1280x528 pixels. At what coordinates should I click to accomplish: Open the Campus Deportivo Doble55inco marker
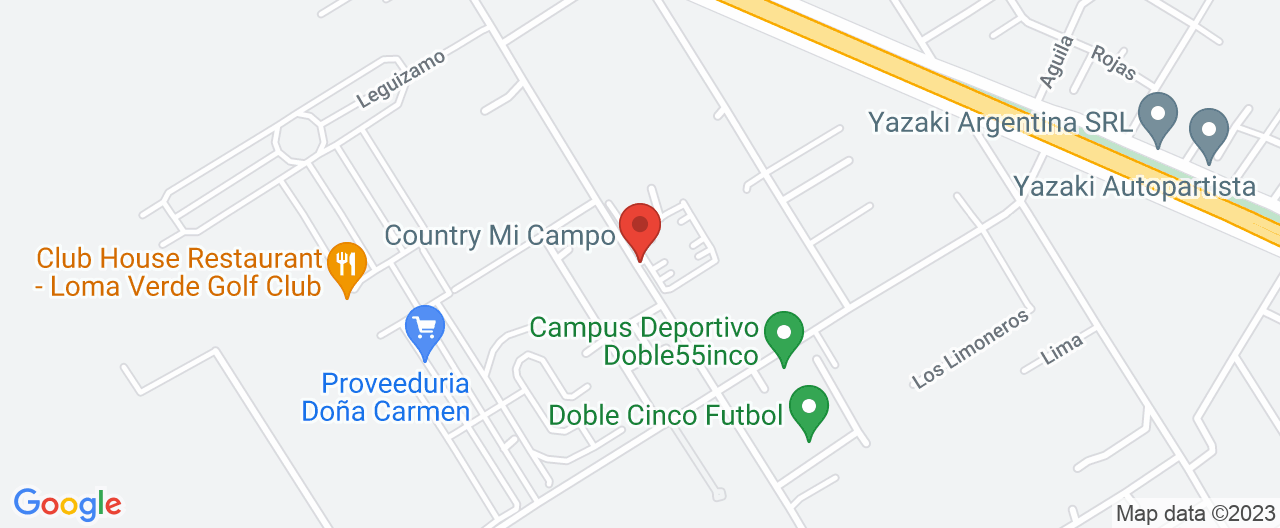click(784, 335)
